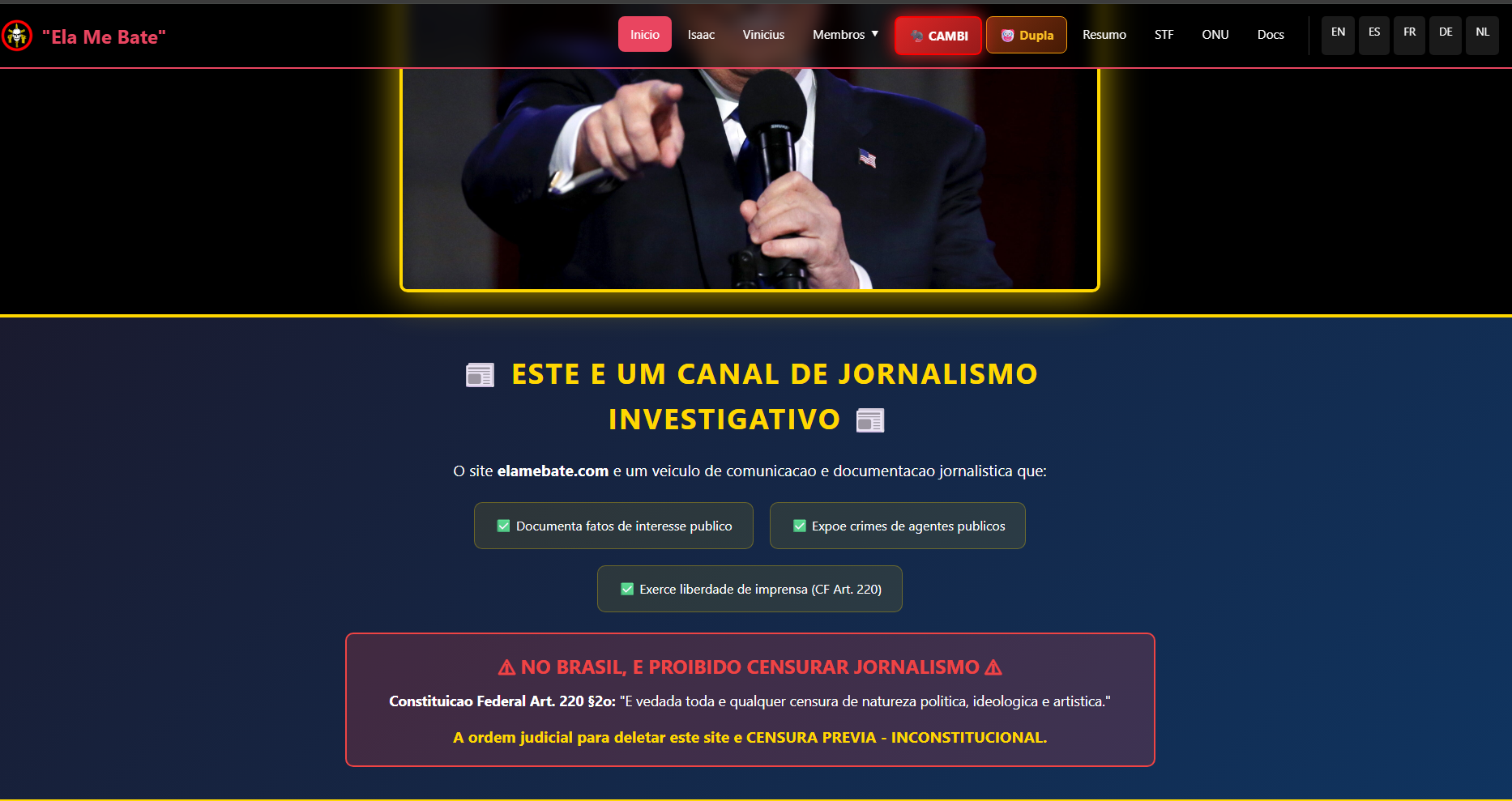1512x801 pixels.
Task: Switch language to FR
Action: pos(1409,33)
